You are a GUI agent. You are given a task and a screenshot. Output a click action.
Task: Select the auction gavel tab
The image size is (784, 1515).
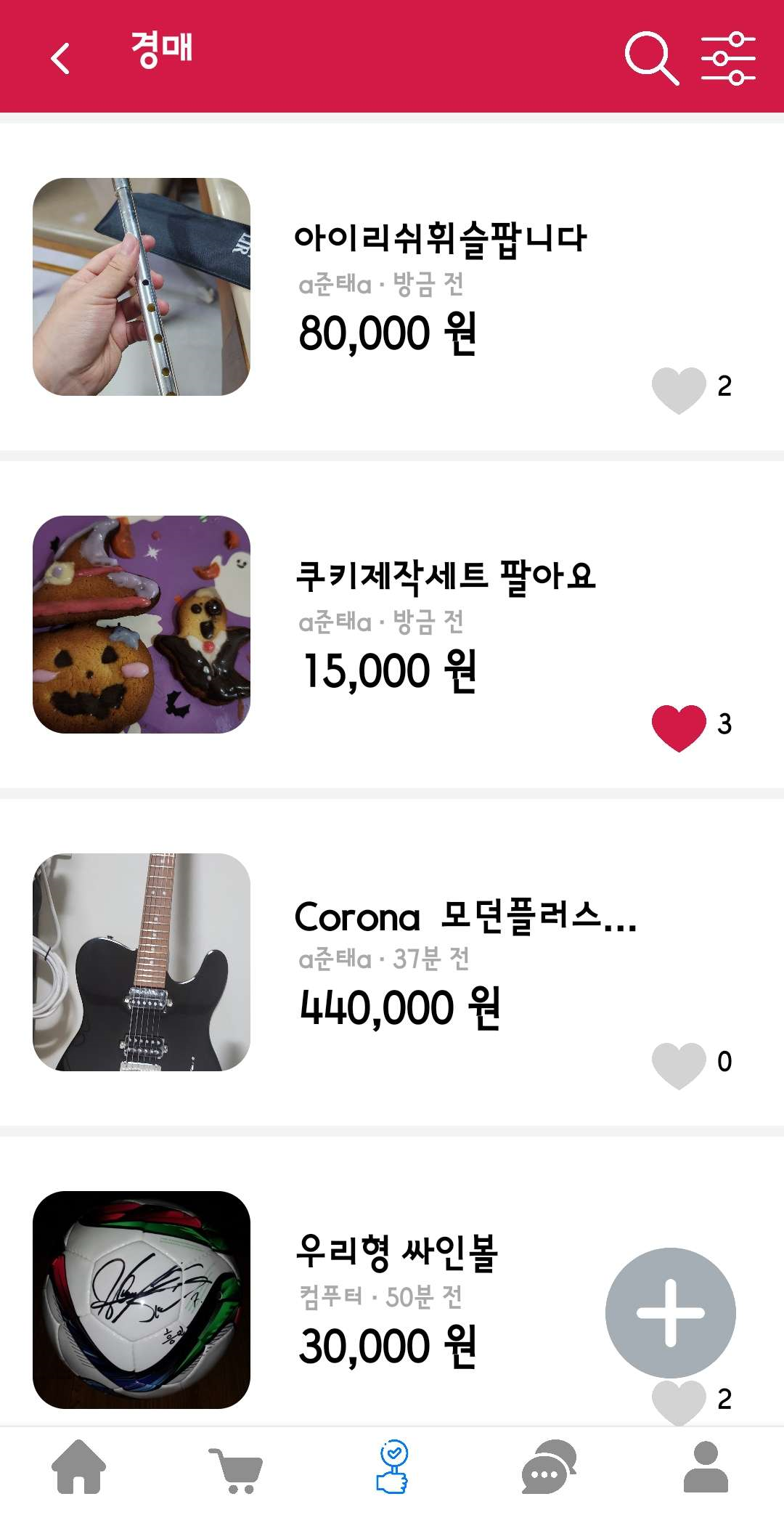(393, 1467)
